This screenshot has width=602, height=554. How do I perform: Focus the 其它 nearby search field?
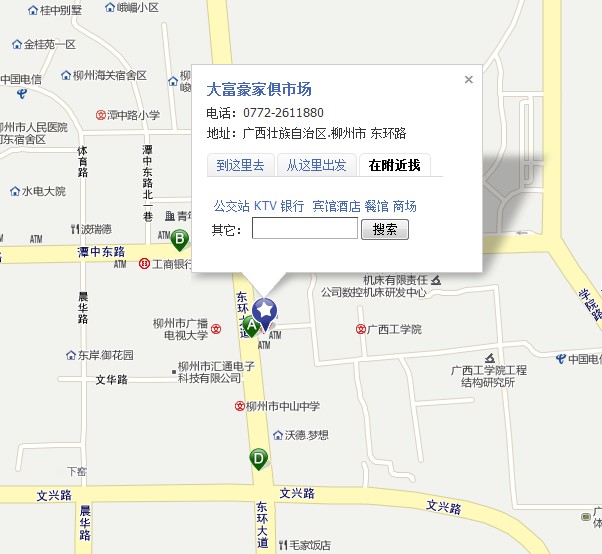pos(304,229)
